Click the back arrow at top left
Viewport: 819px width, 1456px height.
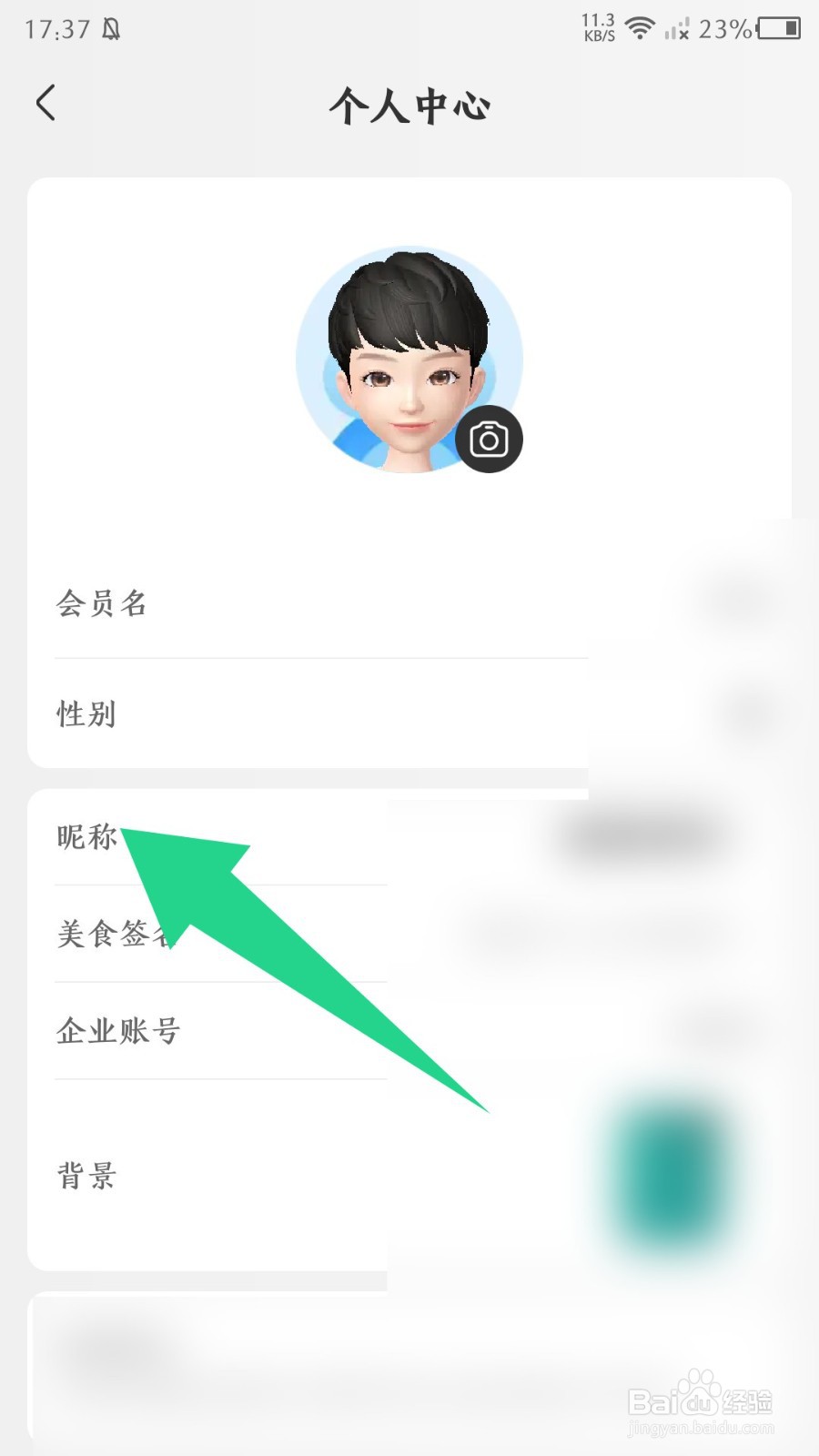(x=45, y=103)
